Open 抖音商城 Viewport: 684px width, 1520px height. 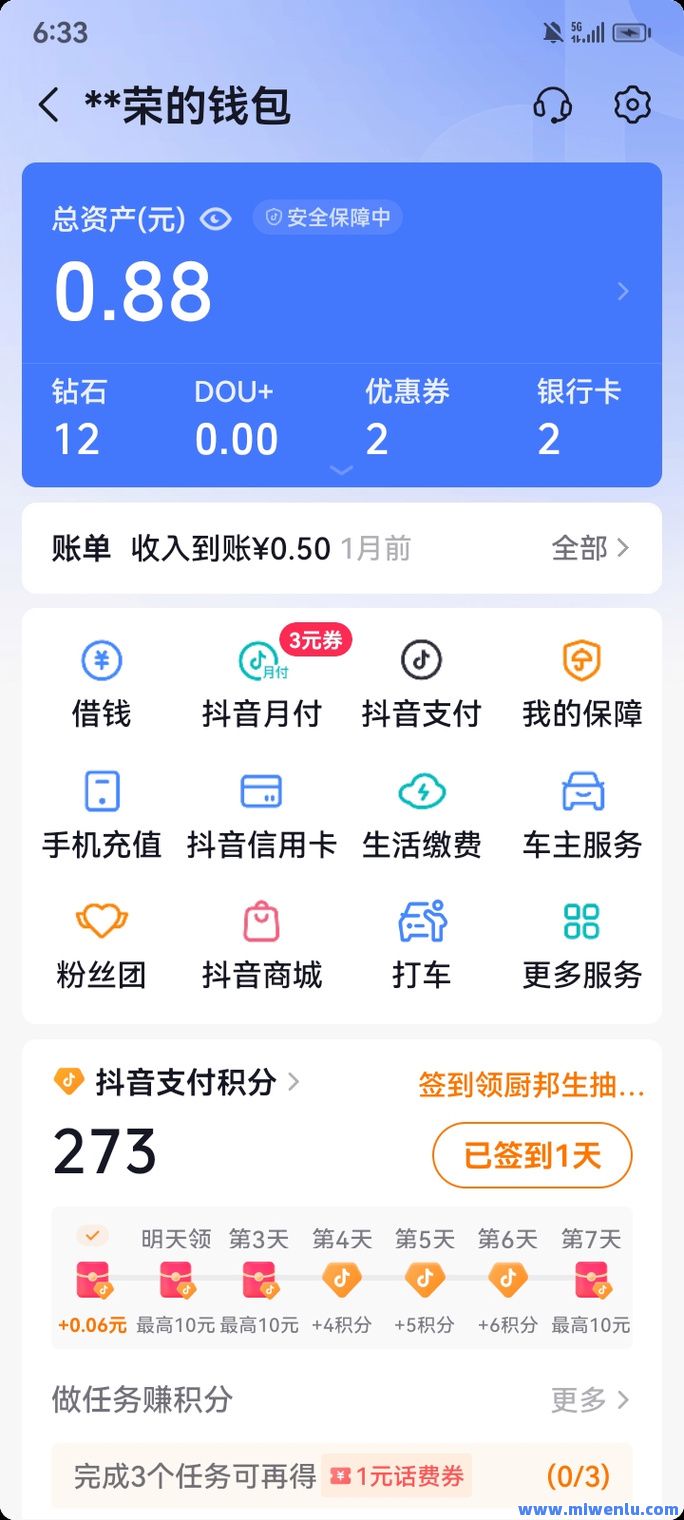click(x=261, y=944)
